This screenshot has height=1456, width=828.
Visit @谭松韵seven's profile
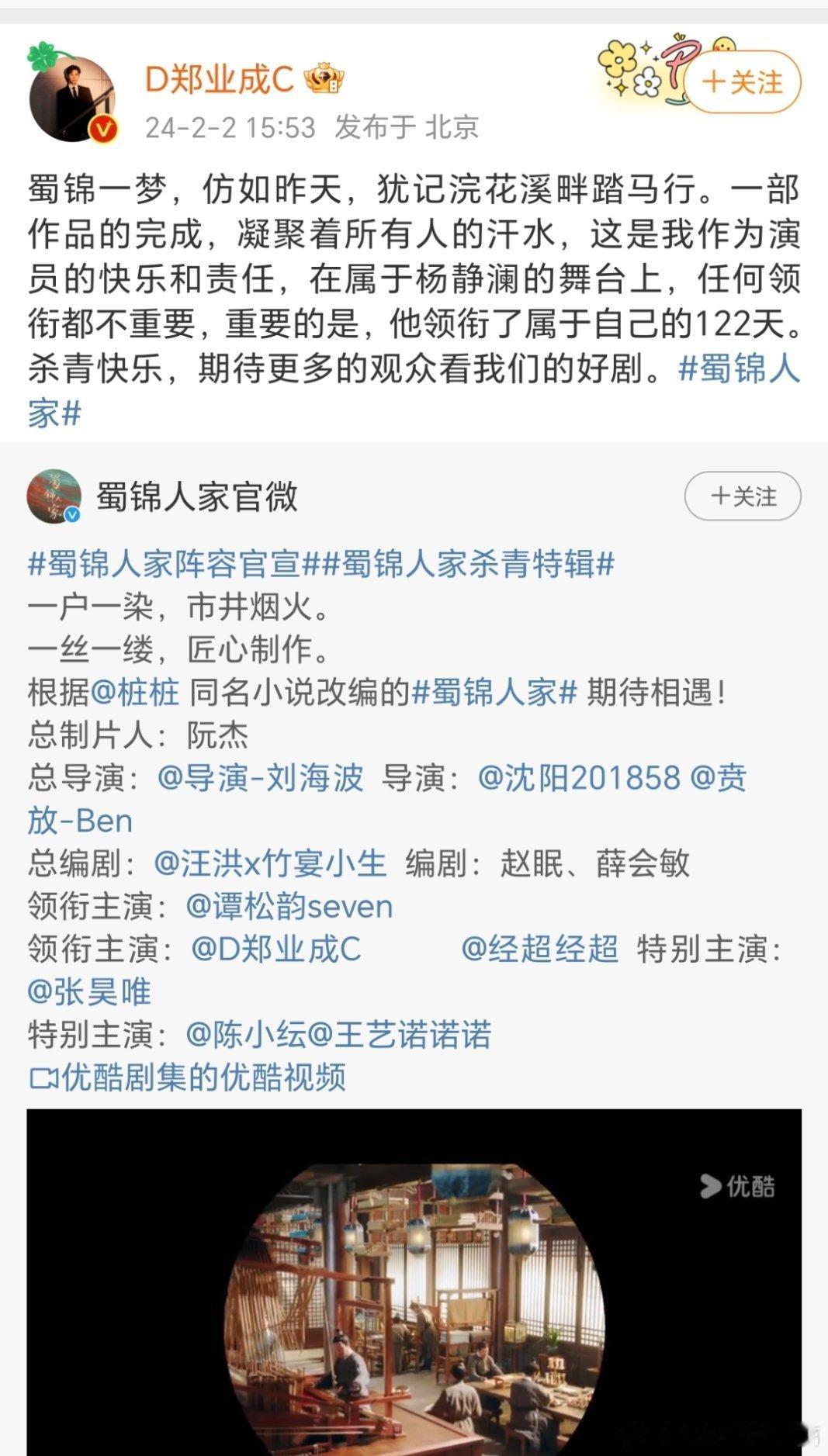[x=291, y=906]
